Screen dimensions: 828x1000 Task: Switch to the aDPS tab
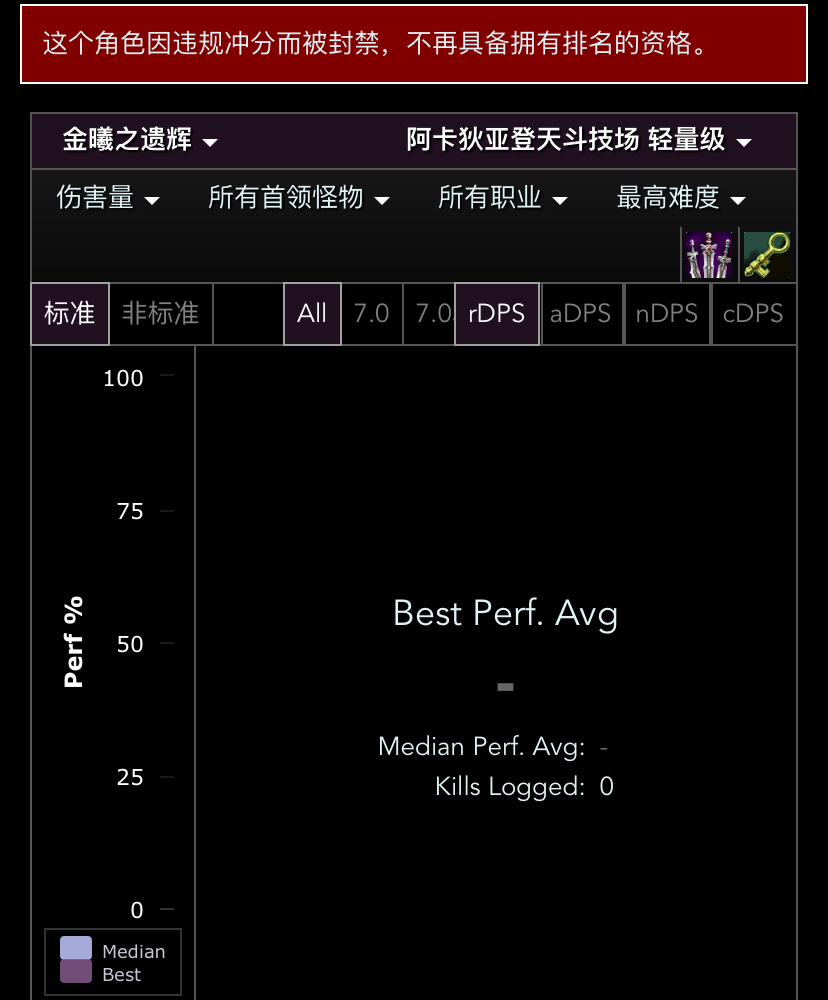[581, 314]
